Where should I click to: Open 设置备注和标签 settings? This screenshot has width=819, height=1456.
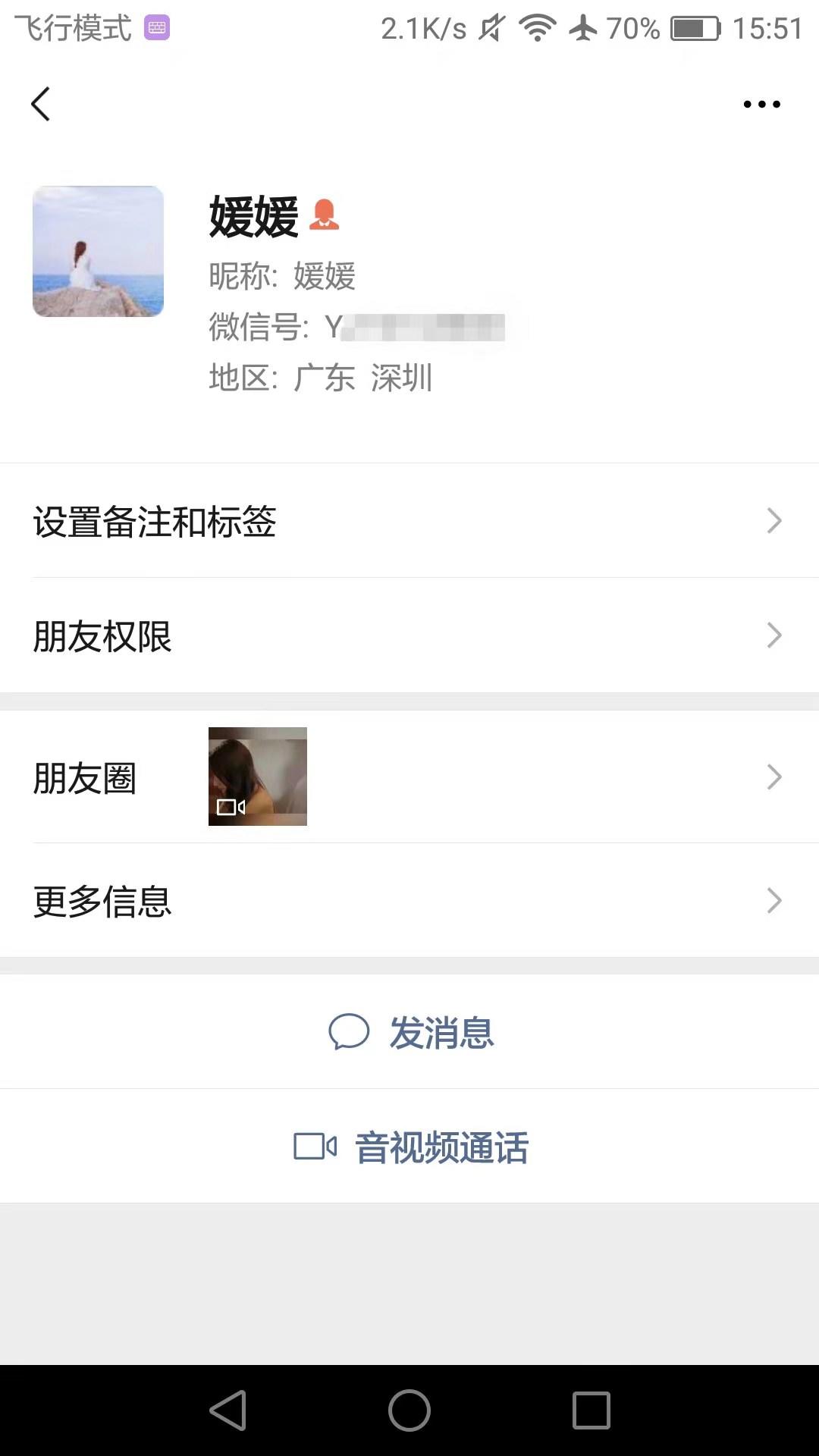409,521
